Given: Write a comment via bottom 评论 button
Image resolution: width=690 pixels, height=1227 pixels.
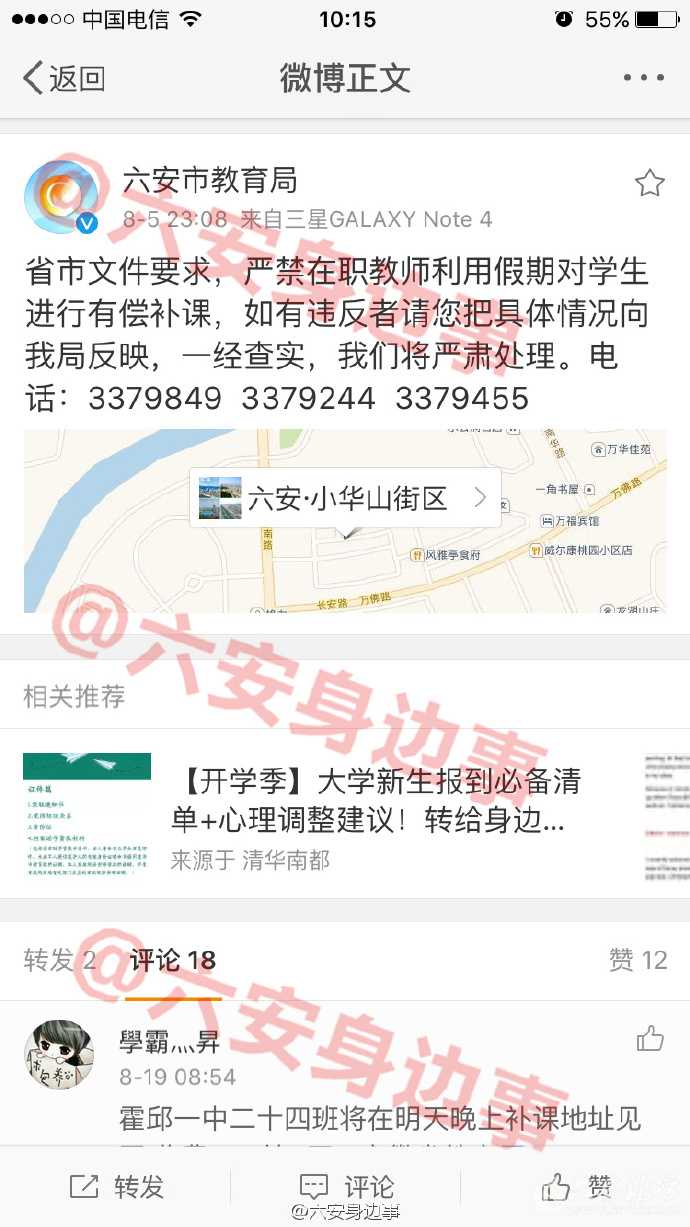Looking at the screenshot, I should point(346,1187).
